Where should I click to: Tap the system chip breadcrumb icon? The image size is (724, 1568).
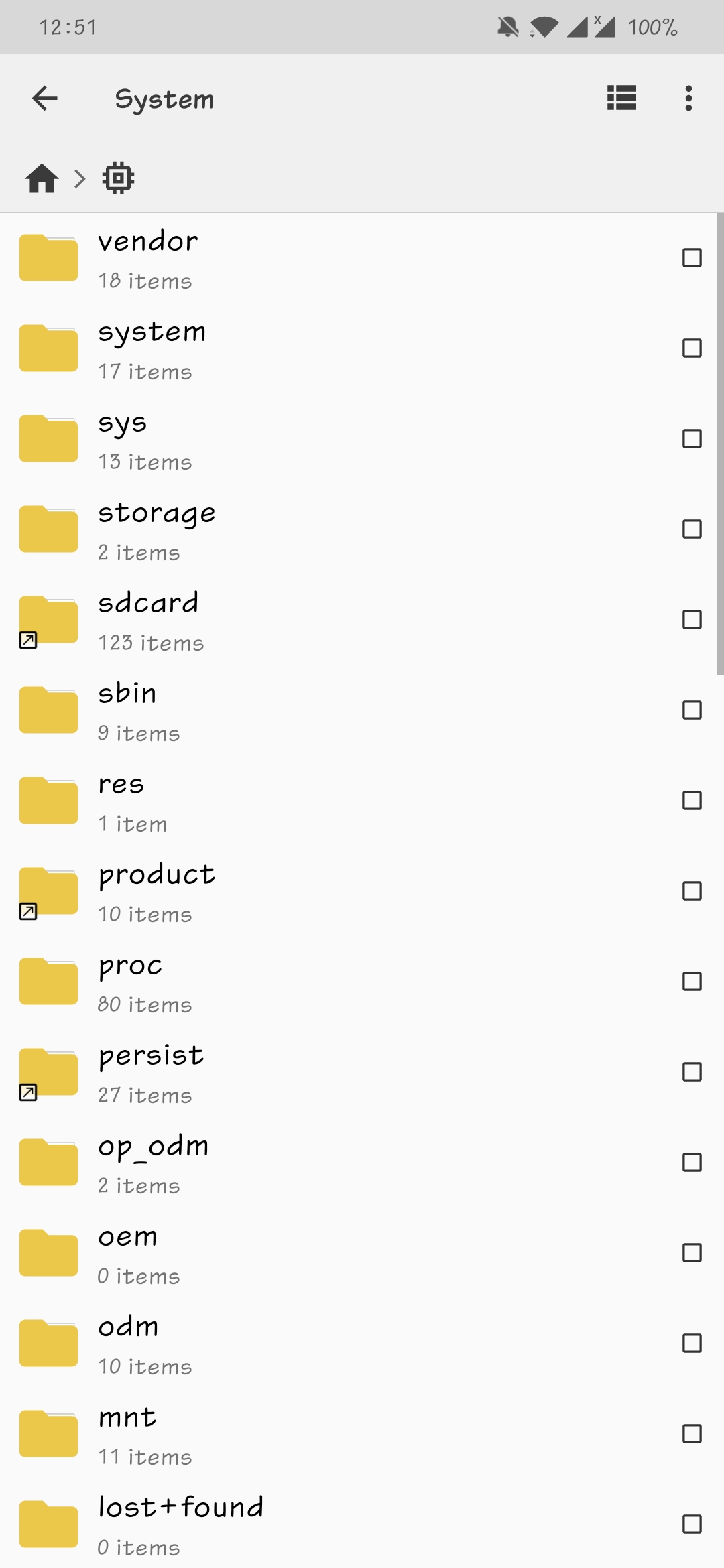pyautogui.click(x=119, y=178)
